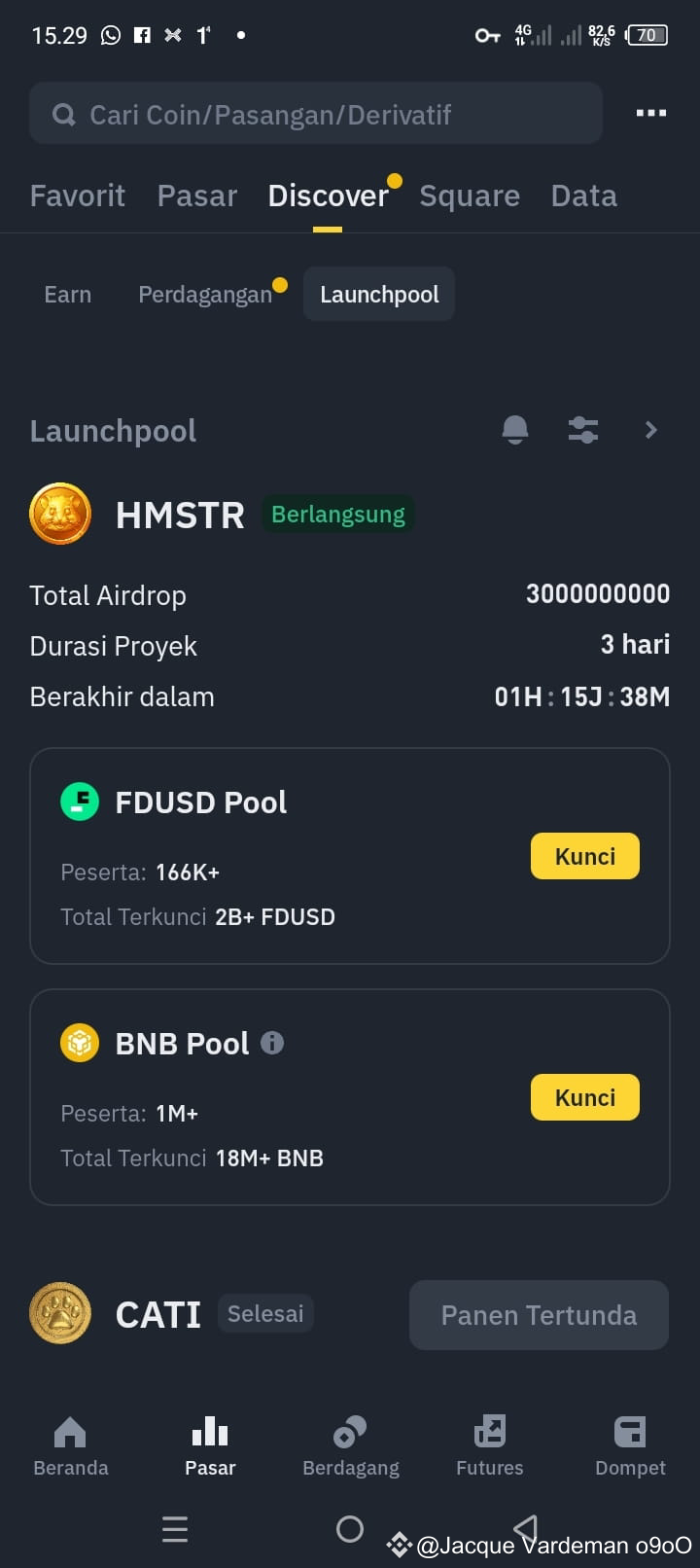Viewport: 700px width, 1568px height.
Task: Open the Launchpool filter settings icon
Action: (582, 429)
